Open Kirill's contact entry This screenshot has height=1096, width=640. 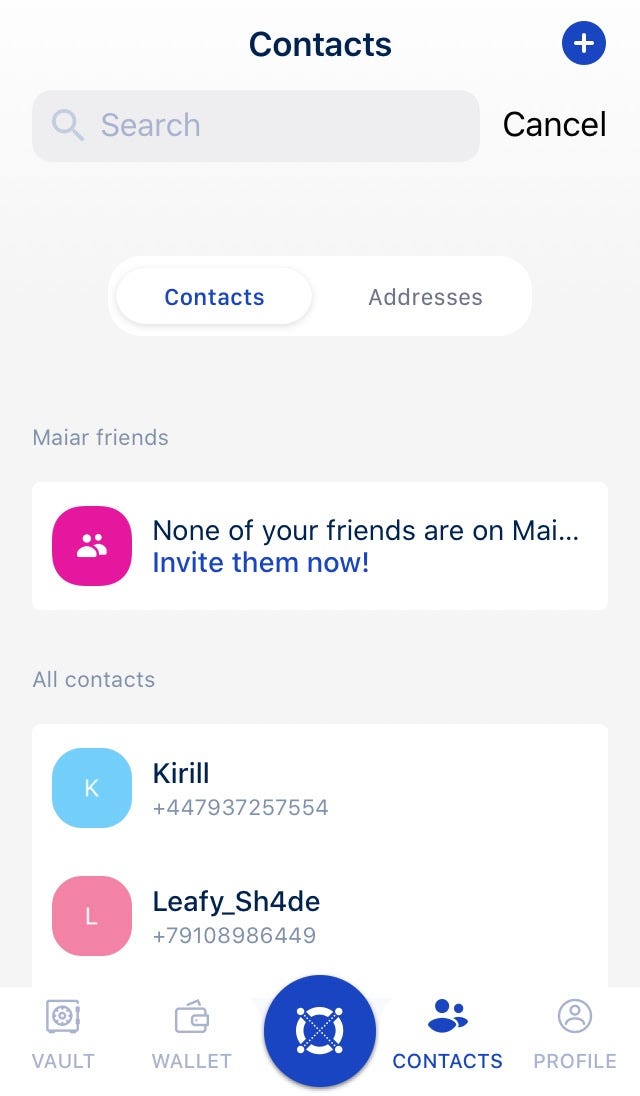(x=320, y=788)
